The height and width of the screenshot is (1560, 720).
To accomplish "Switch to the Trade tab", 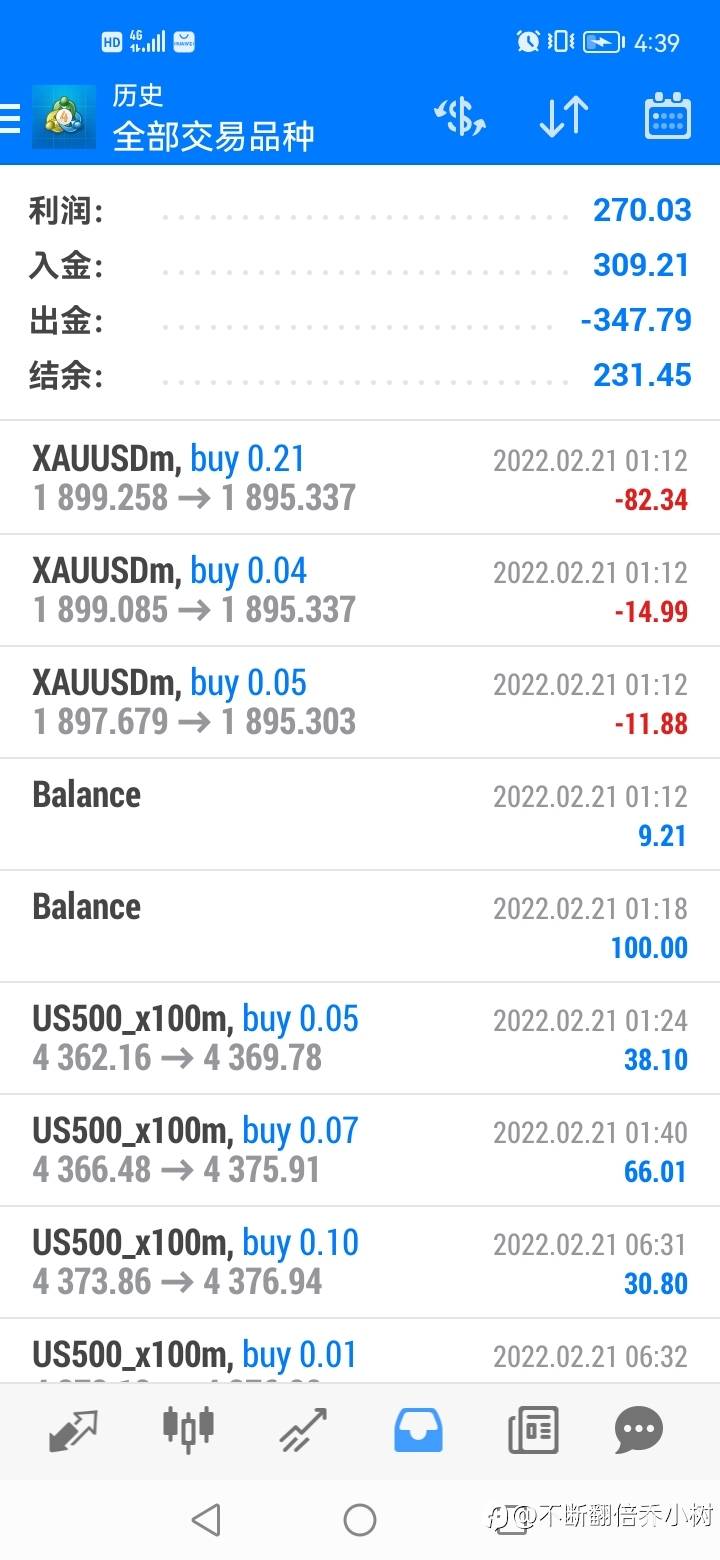I will [x=303, y=1430].
